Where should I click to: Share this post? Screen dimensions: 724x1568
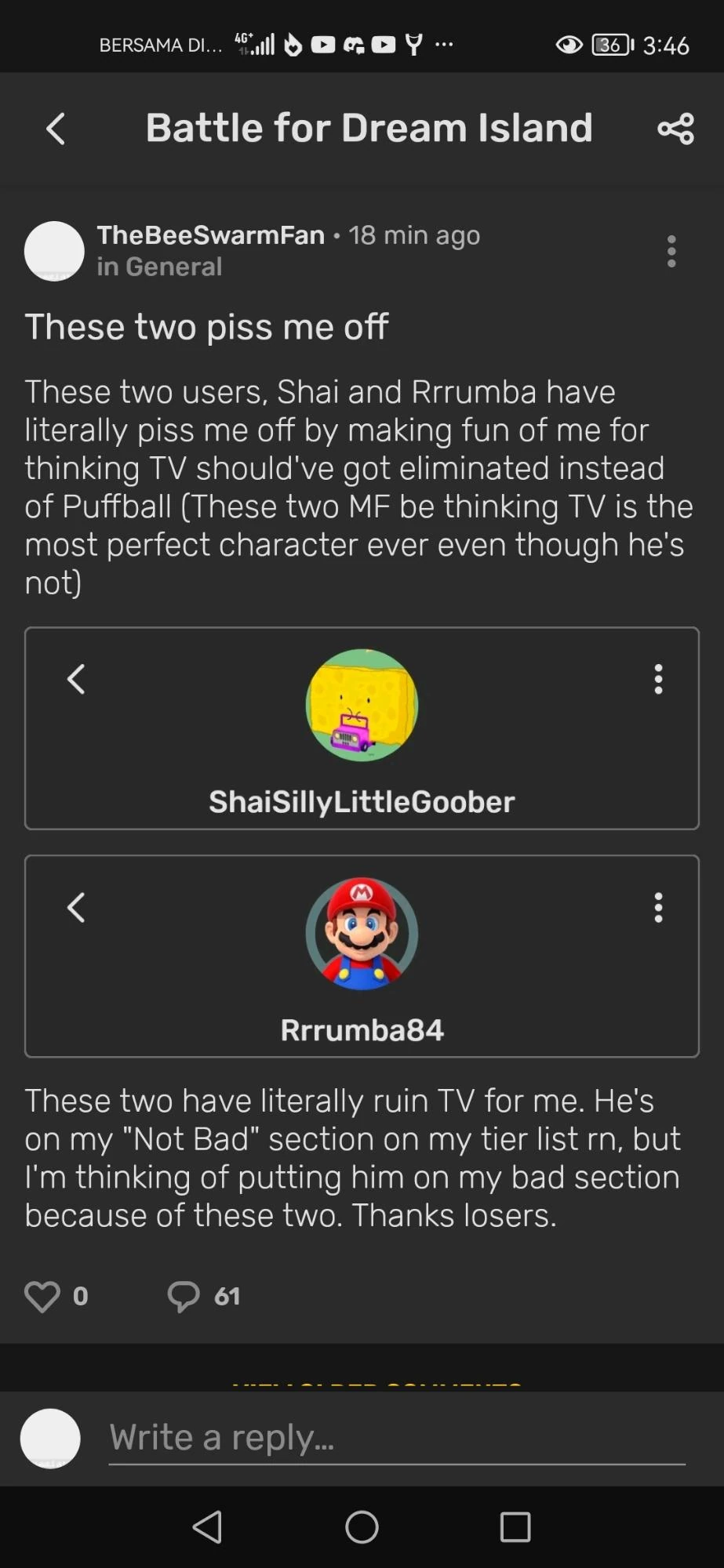[x=675, y=129]
